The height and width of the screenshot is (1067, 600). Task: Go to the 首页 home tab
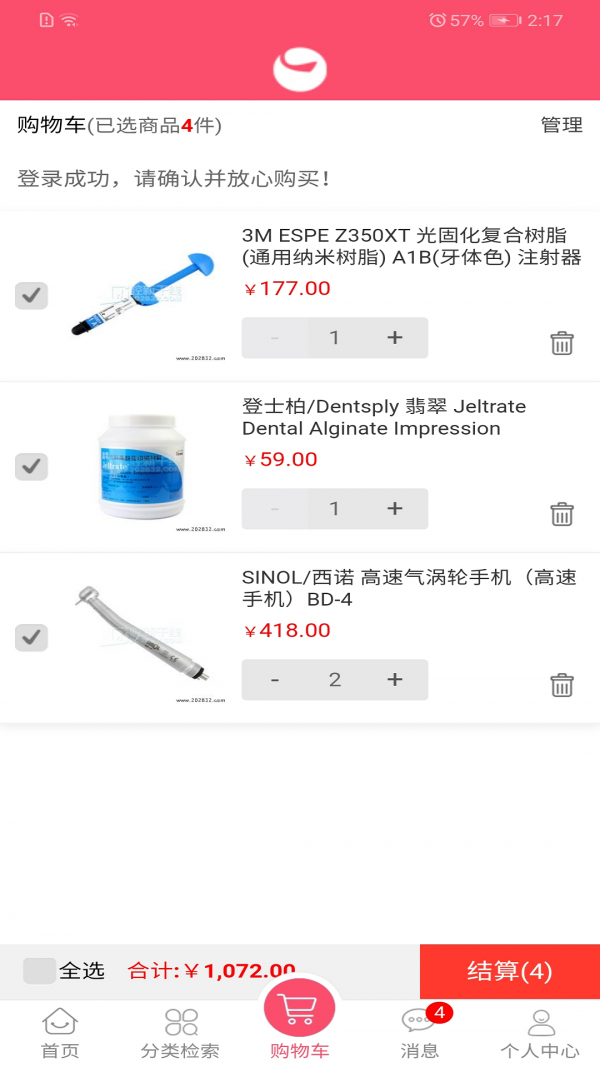pos(60,1033)
